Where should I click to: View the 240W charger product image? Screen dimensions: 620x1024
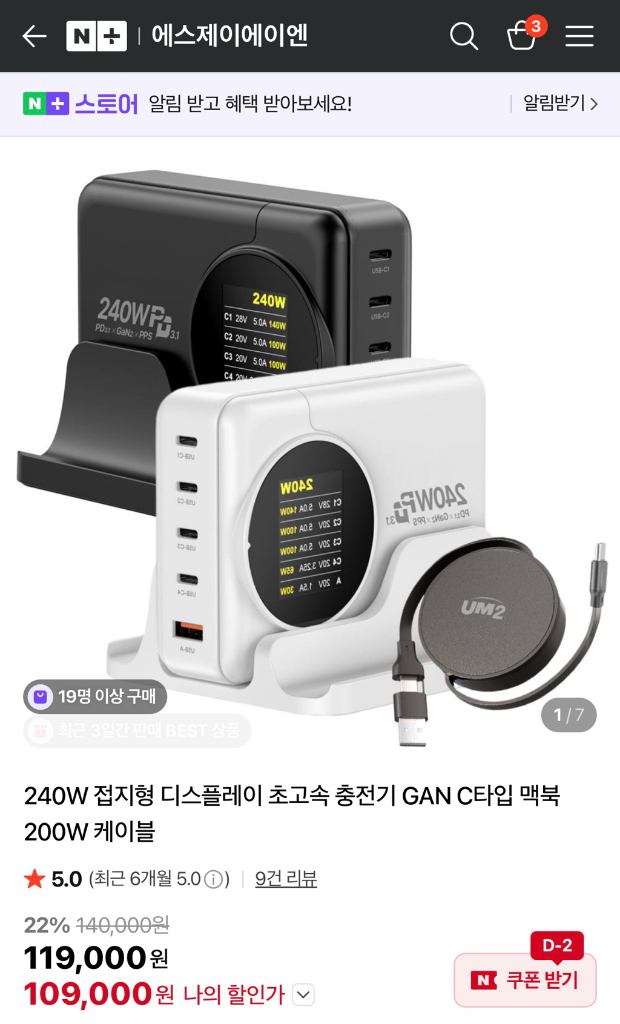point(310,450)
